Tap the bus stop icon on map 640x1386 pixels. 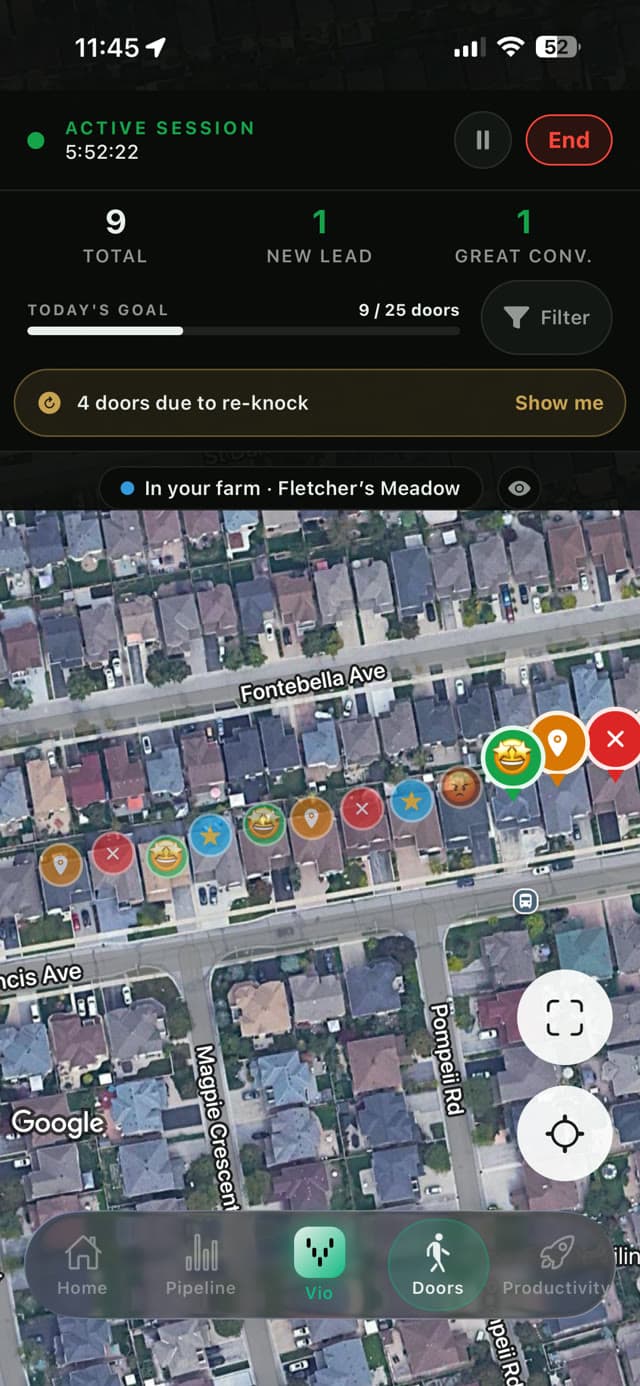(x=525, y=901)
